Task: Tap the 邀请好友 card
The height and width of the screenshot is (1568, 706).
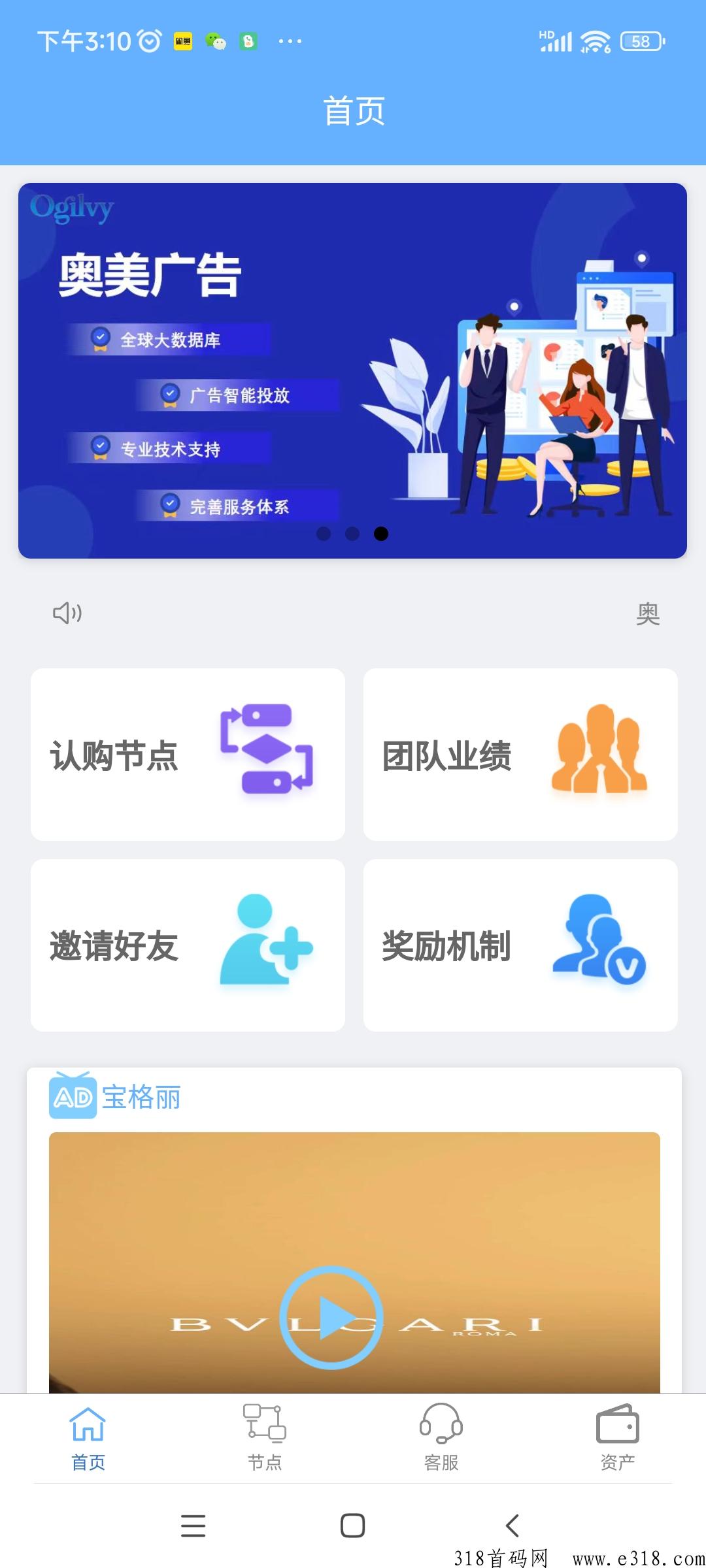Action: (188, 945)
